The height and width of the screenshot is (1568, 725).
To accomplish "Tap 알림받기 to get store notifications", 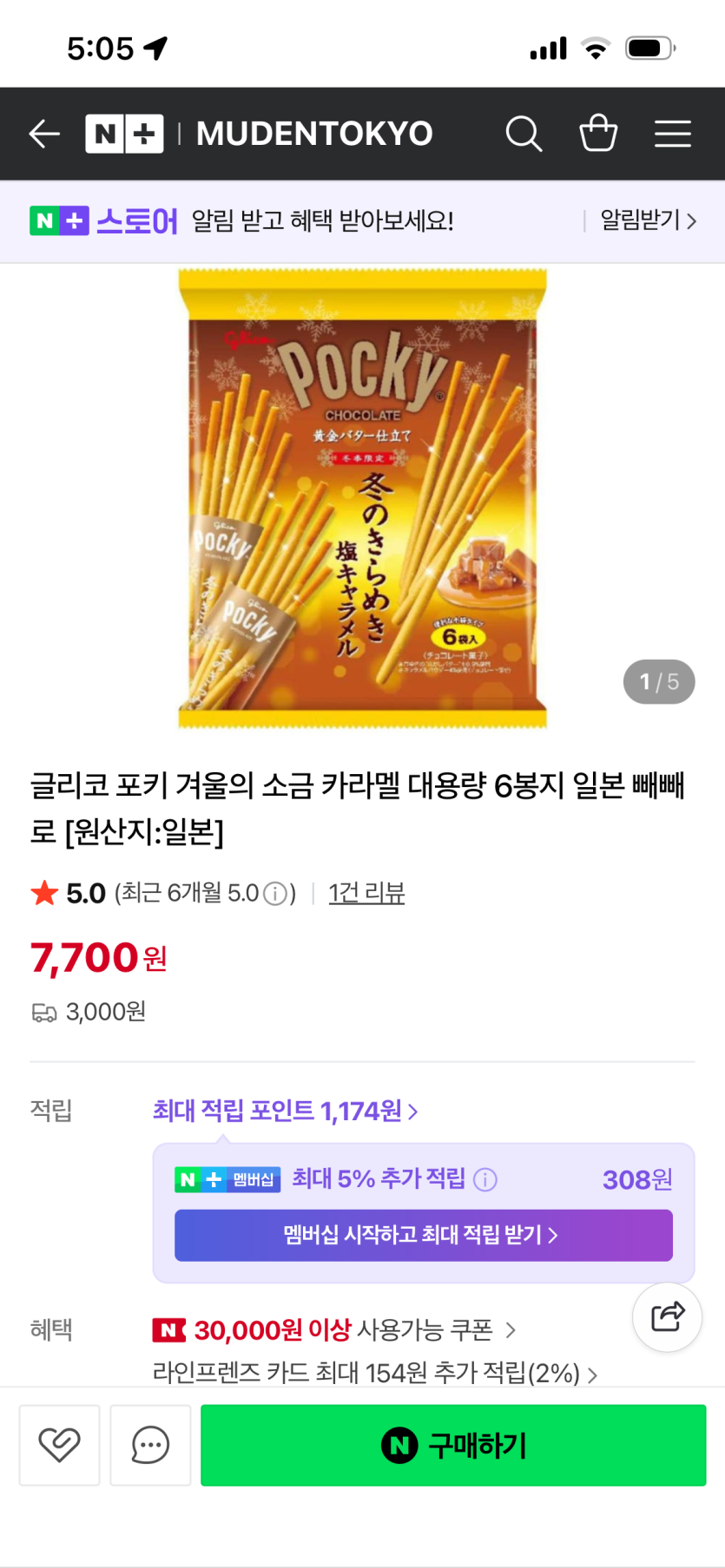I will (x=648, y=220).
